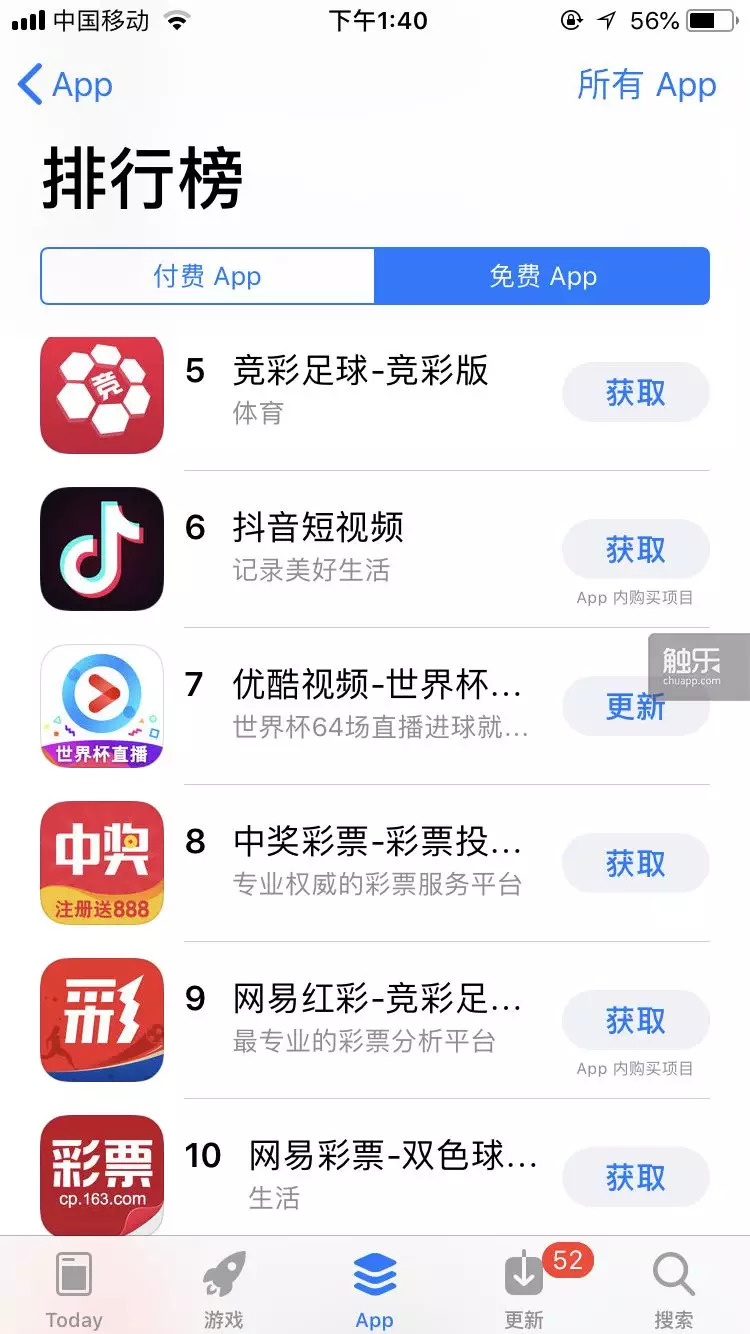Switch to the Today tab
750x1334 pixels.
tap(74, 1288)
